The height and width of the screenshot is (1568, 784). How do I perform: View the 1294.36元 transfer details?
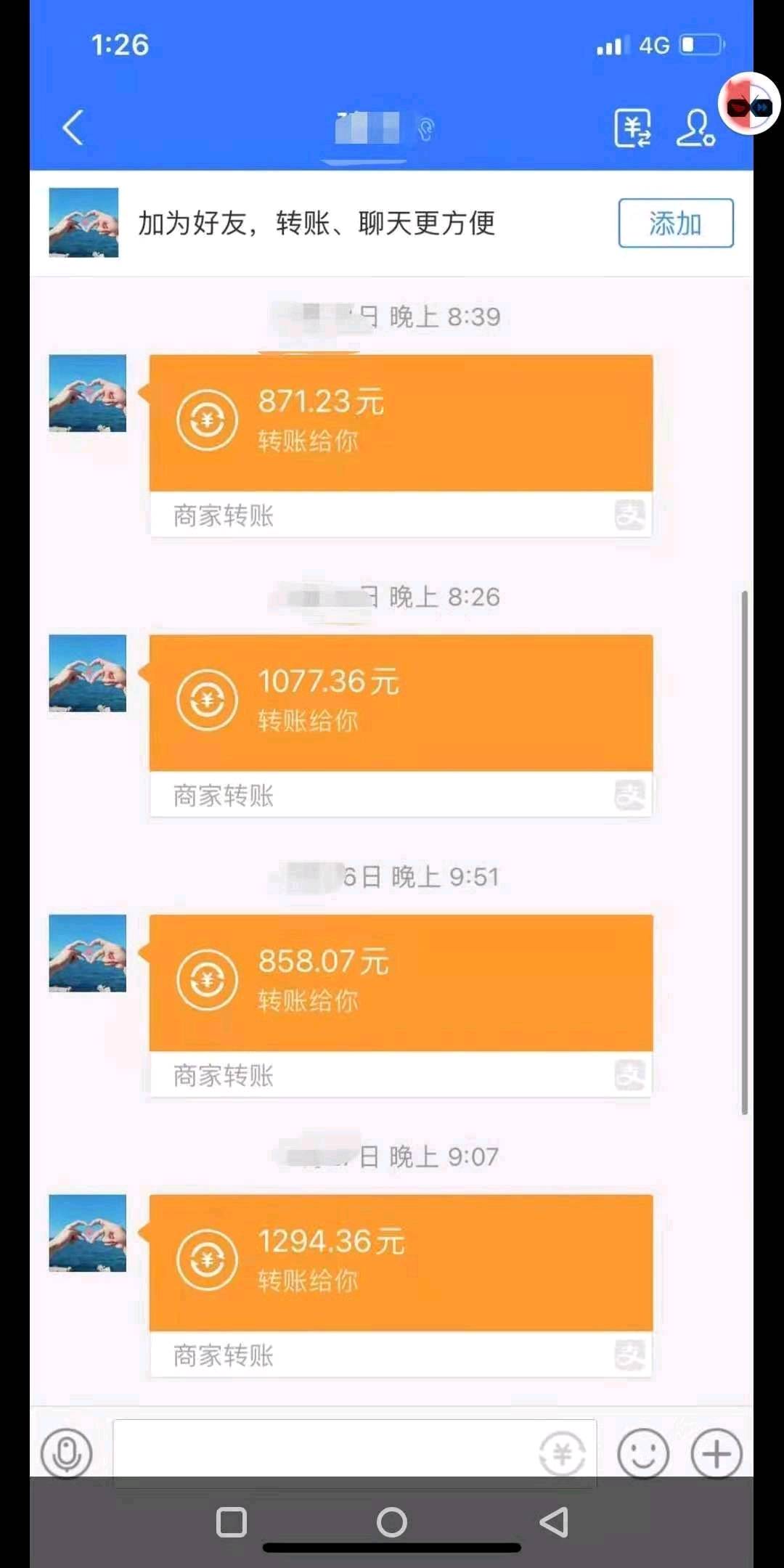tap(401, 1263)
